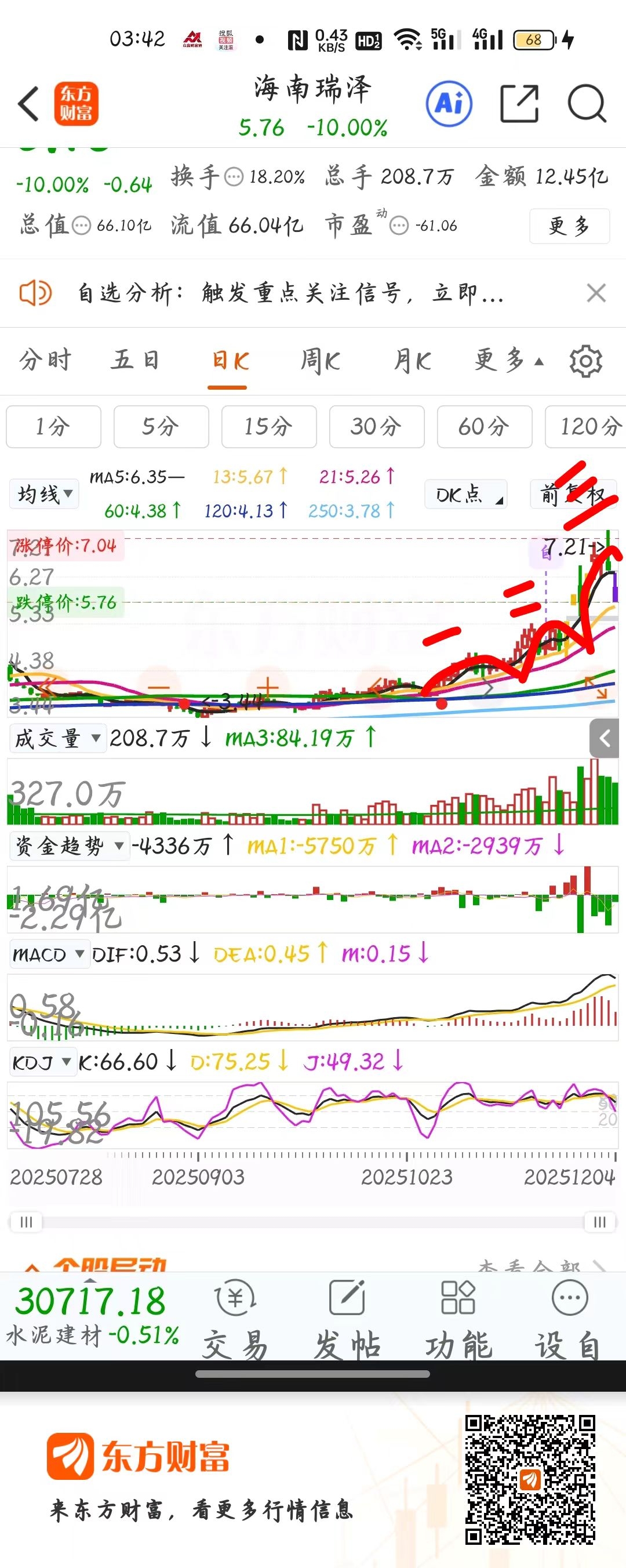Tap 更多 for more quote details
626x1568 pixels.
click(x=569, y=226)
